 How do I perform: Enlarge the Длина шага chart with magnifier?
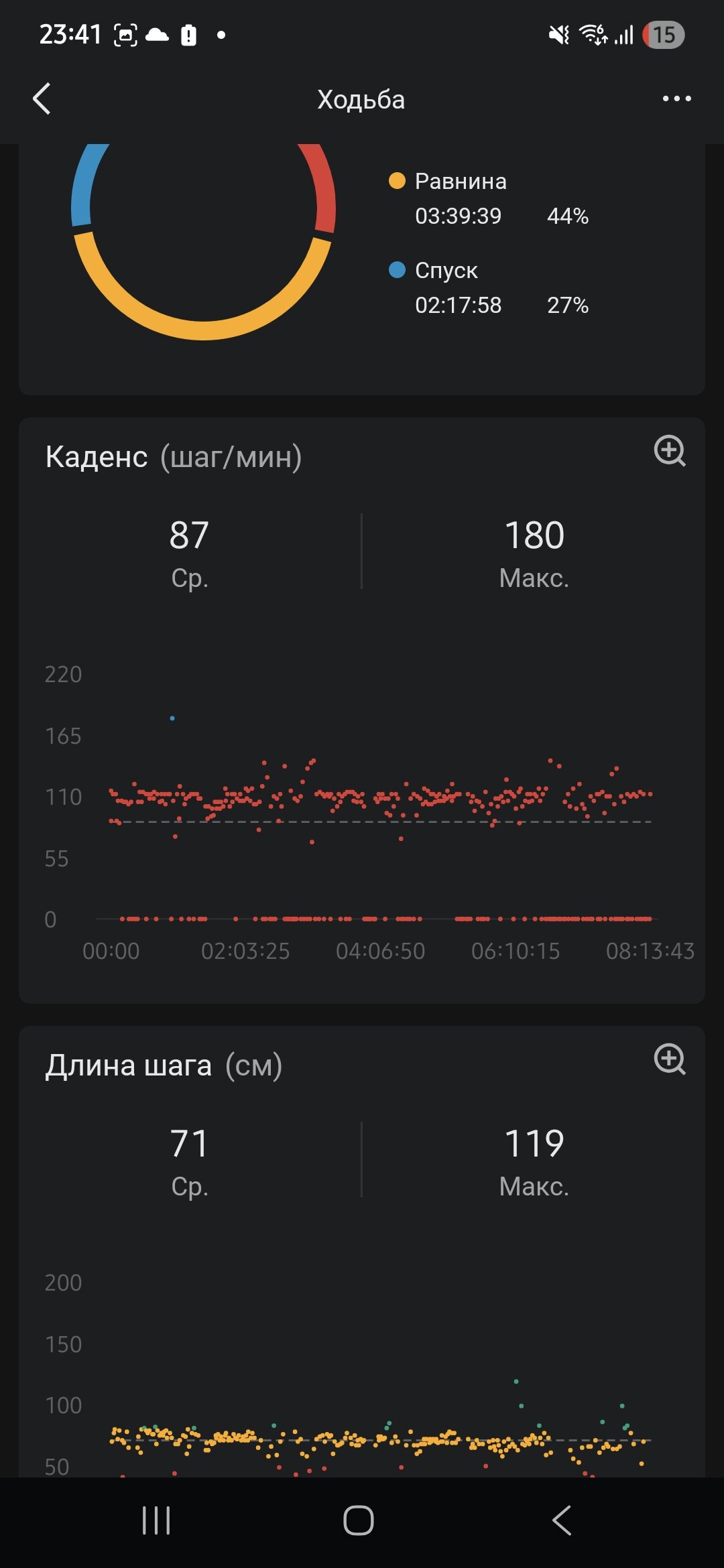point(669,1059)
